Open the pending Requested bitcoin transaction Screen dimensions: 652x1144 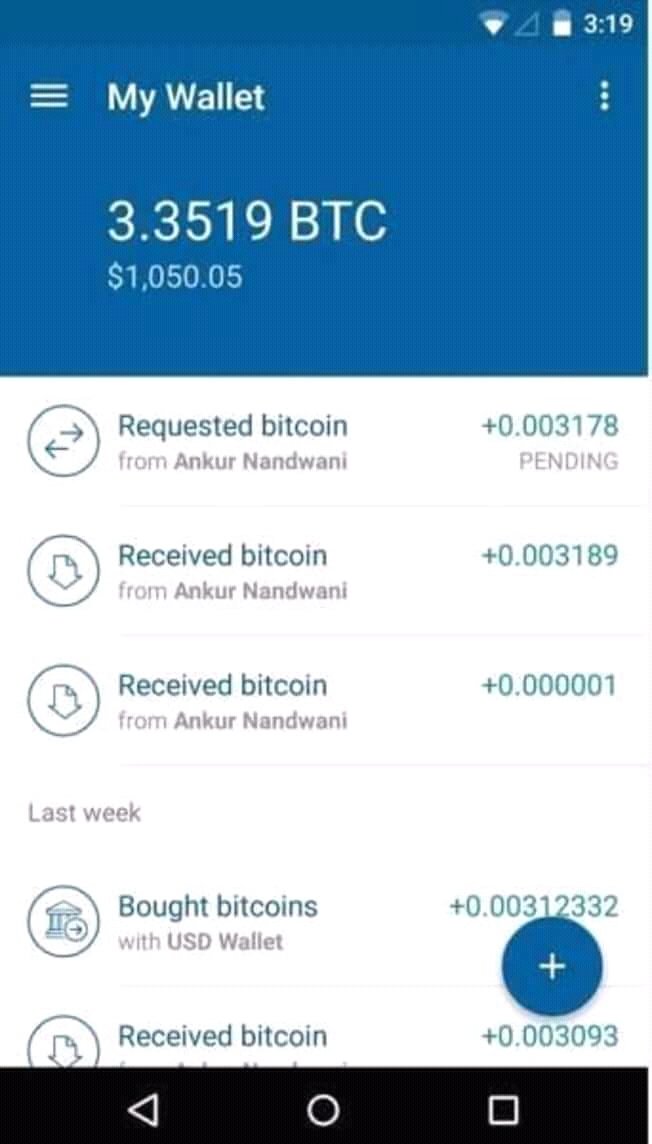pos(320,441)
